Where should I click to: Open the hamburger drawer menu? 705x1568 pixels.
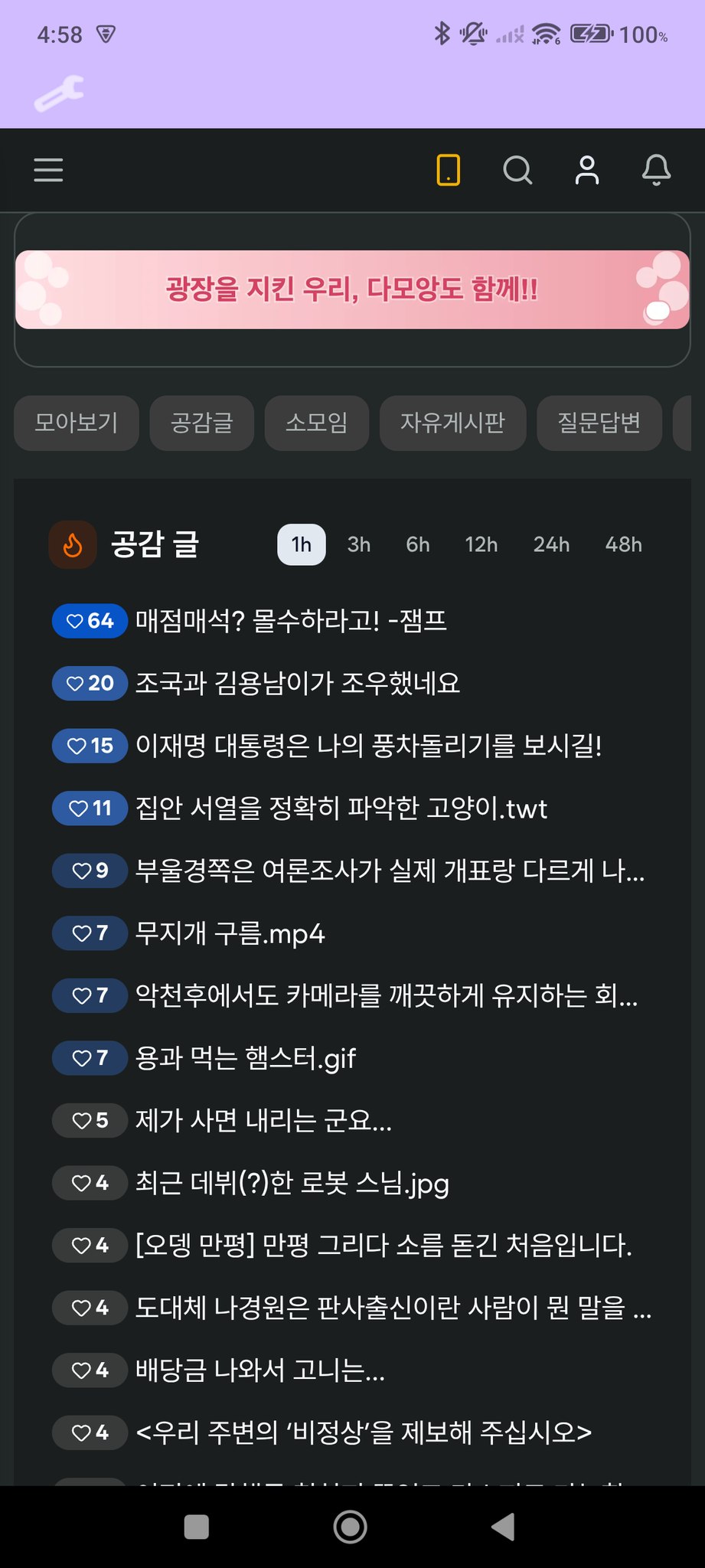48,170
